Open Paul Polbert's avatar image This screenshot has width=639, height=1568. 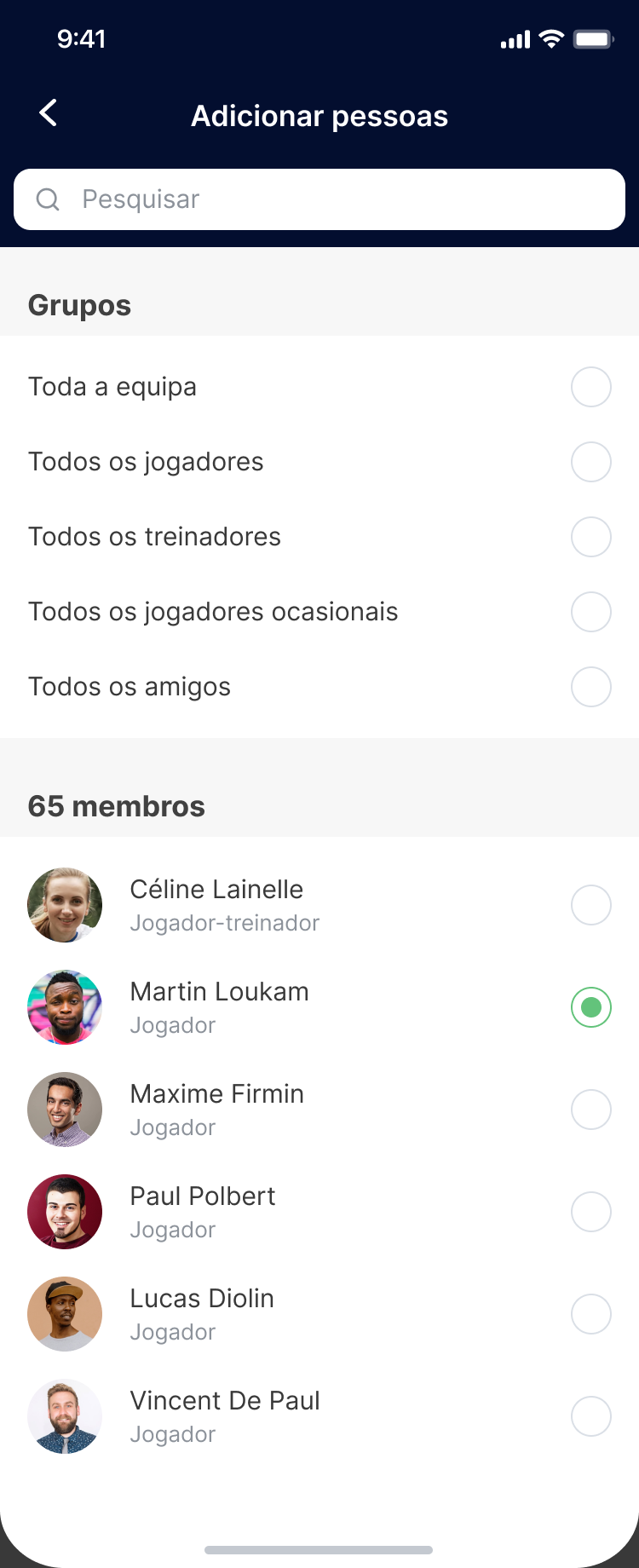65,1212
